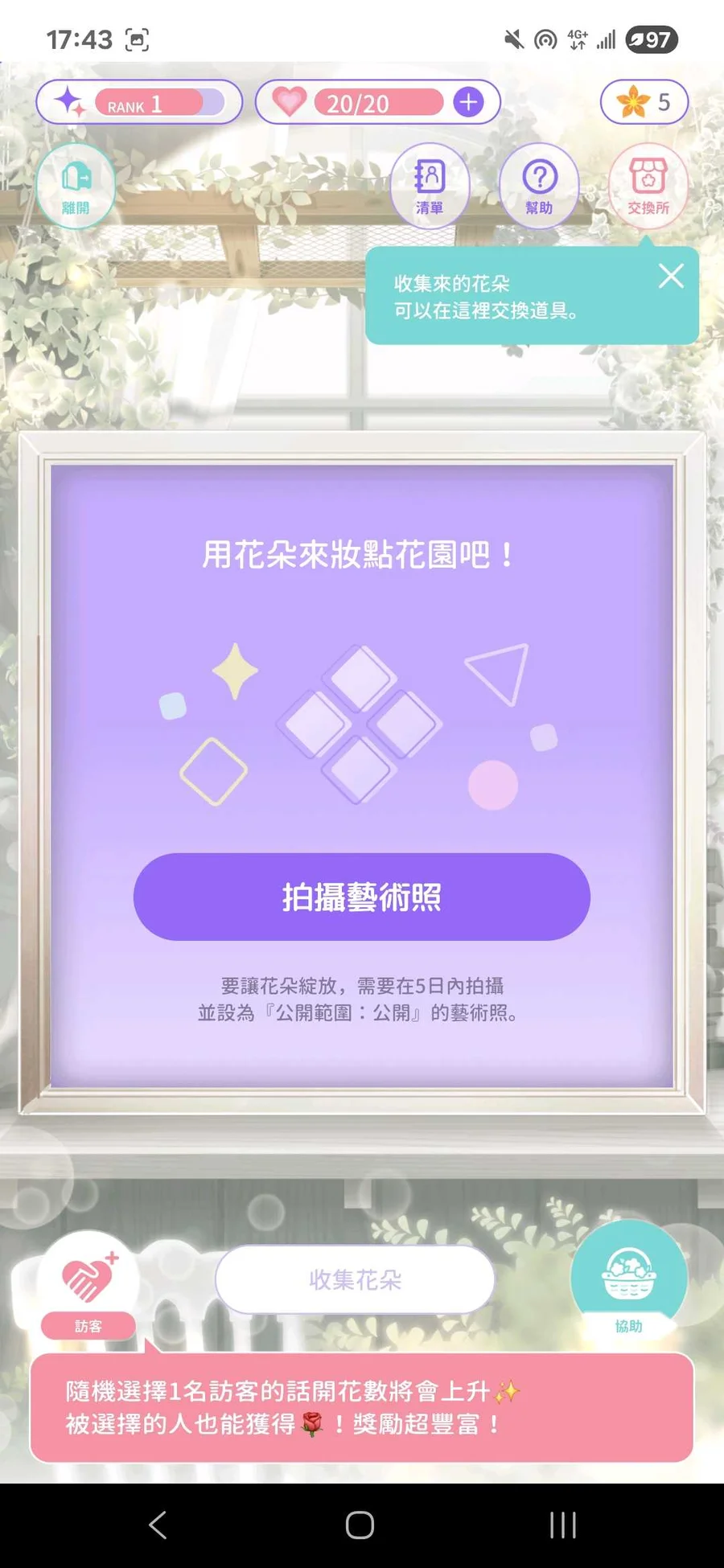The height and width of the screenshot is (1568, 724).
Task: Open the 幫助 help page
Action: point(539,186)
